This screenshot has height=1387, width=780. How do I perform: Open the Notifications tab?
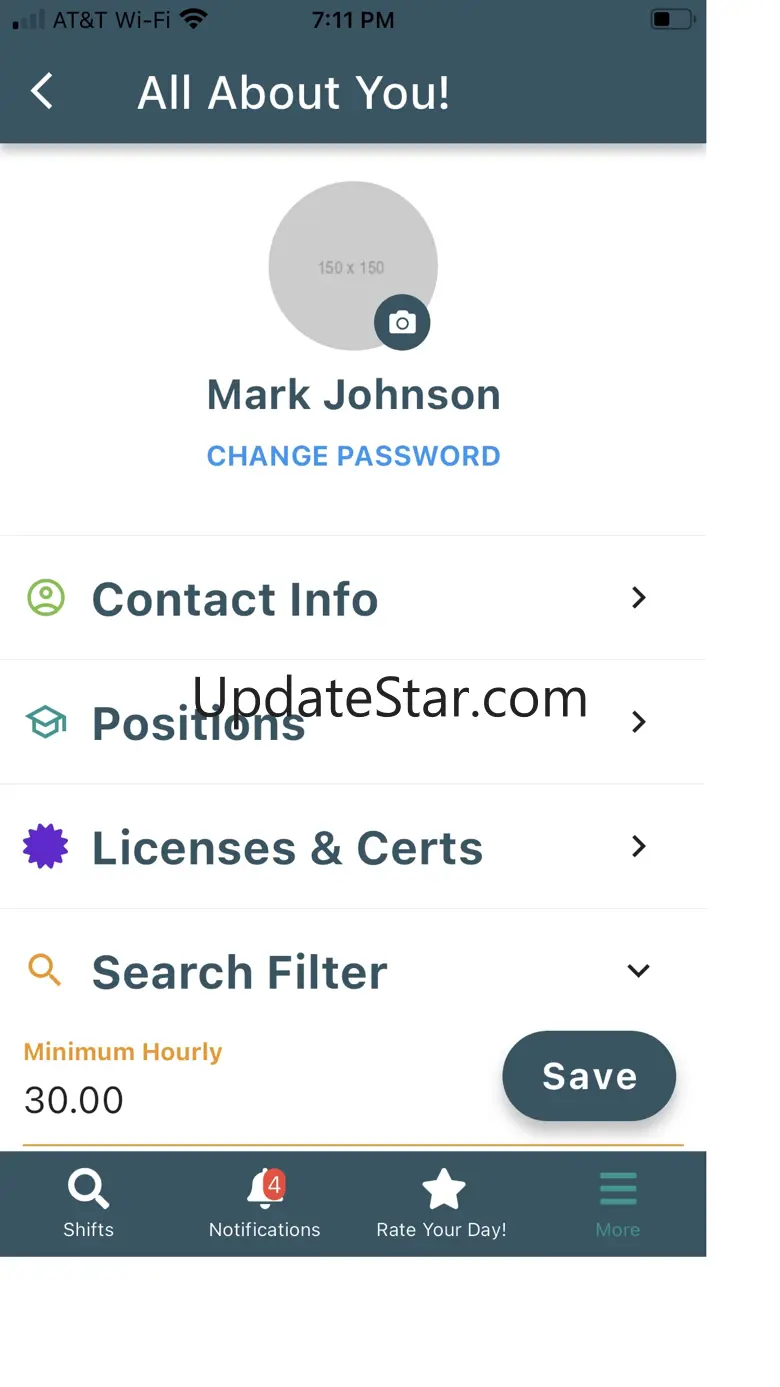[265, 1204]
